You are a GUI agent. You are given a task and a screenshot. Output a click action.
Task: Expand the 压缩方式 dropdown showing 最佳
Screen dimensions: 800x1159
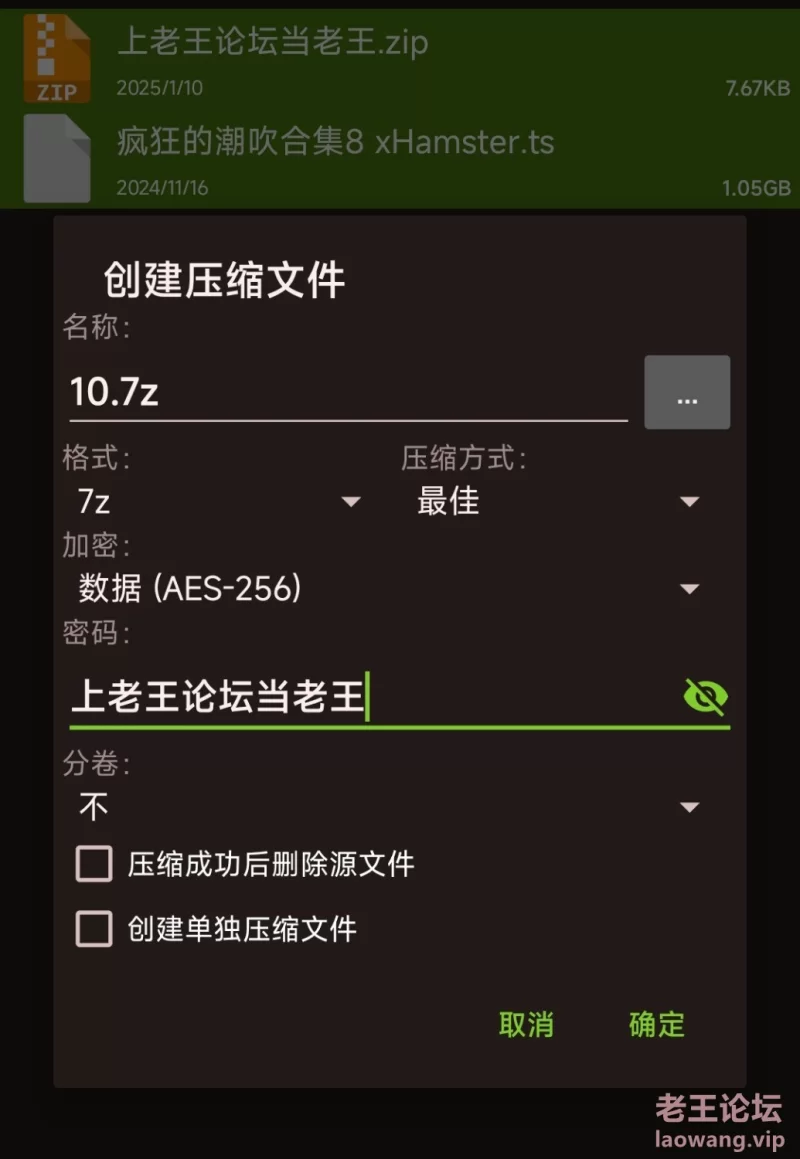click(x=557, y=501)
